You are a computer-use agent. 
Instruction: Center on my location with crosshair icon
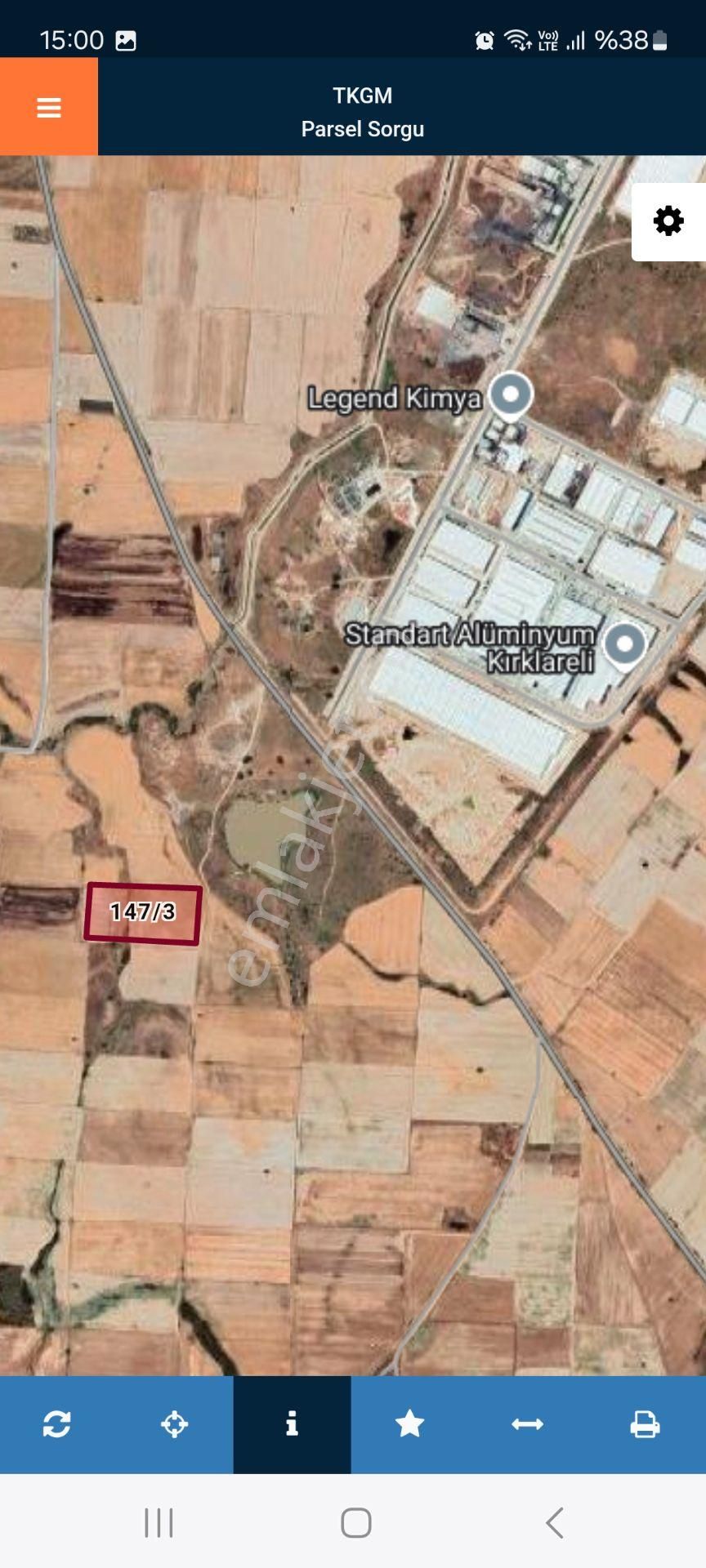click(174, 1424)
